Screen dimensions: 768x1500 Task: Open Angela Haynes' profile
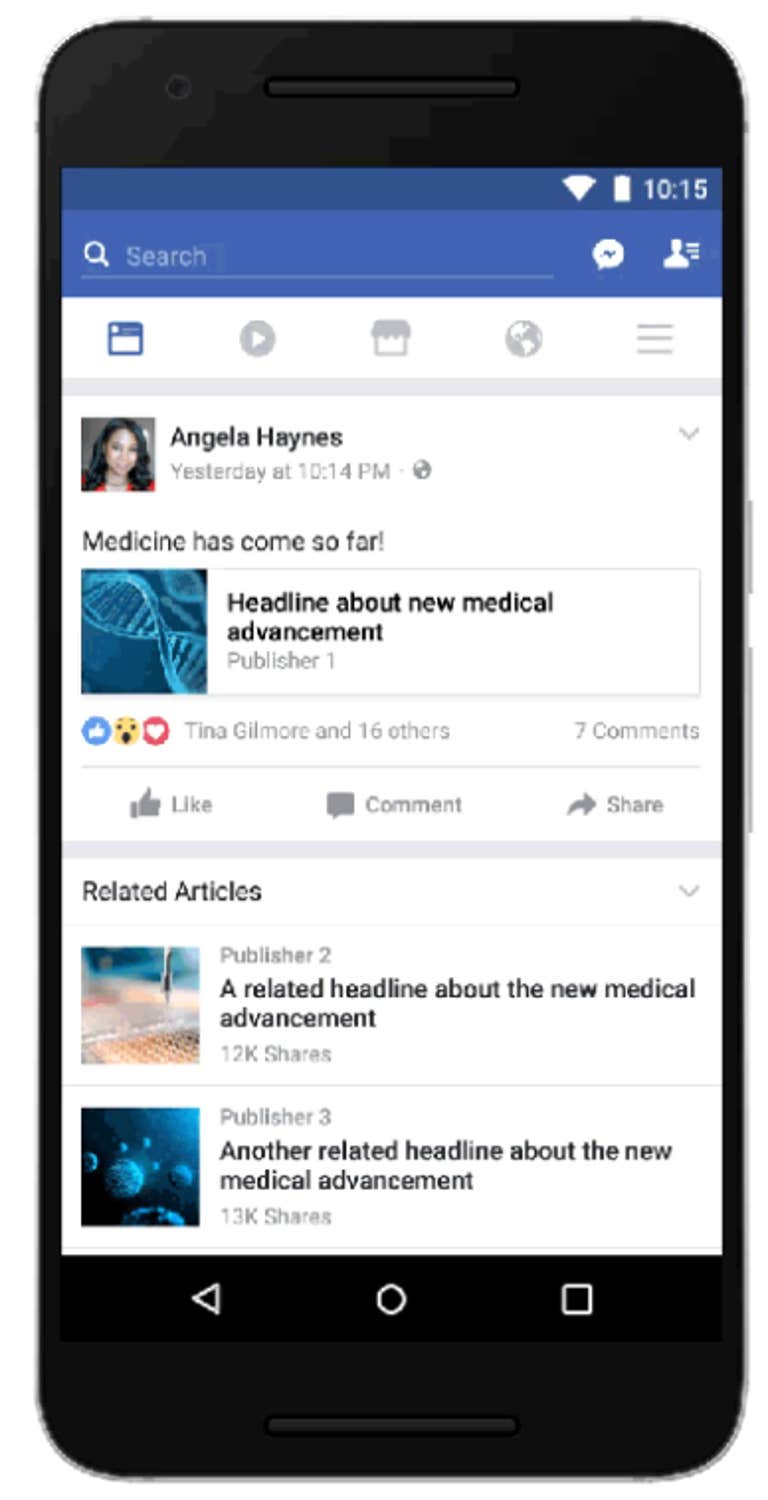(256, 437)
